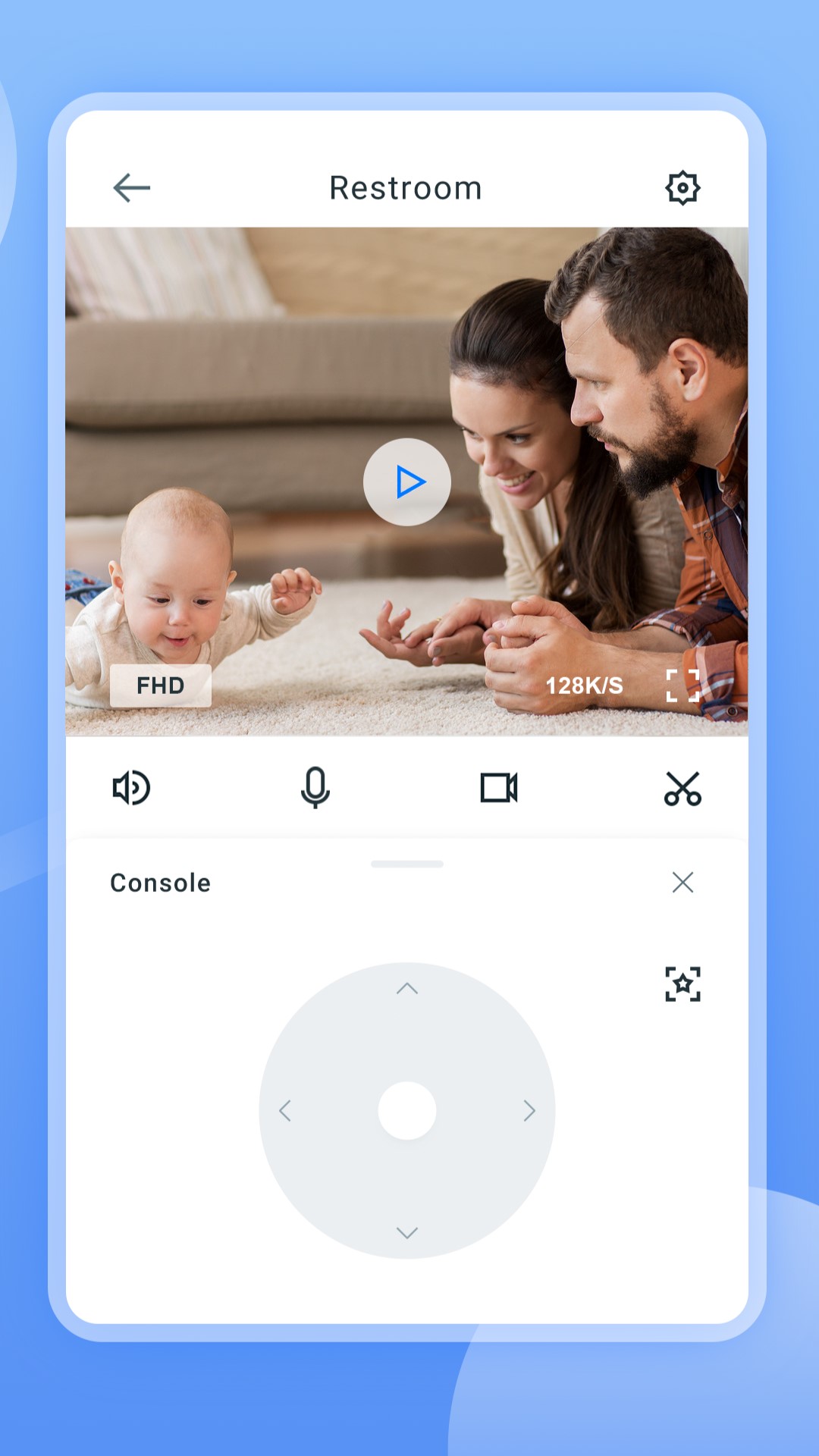Close the Console panel
This screenshot has height=1456, width=819.
[x=682, y=882]
